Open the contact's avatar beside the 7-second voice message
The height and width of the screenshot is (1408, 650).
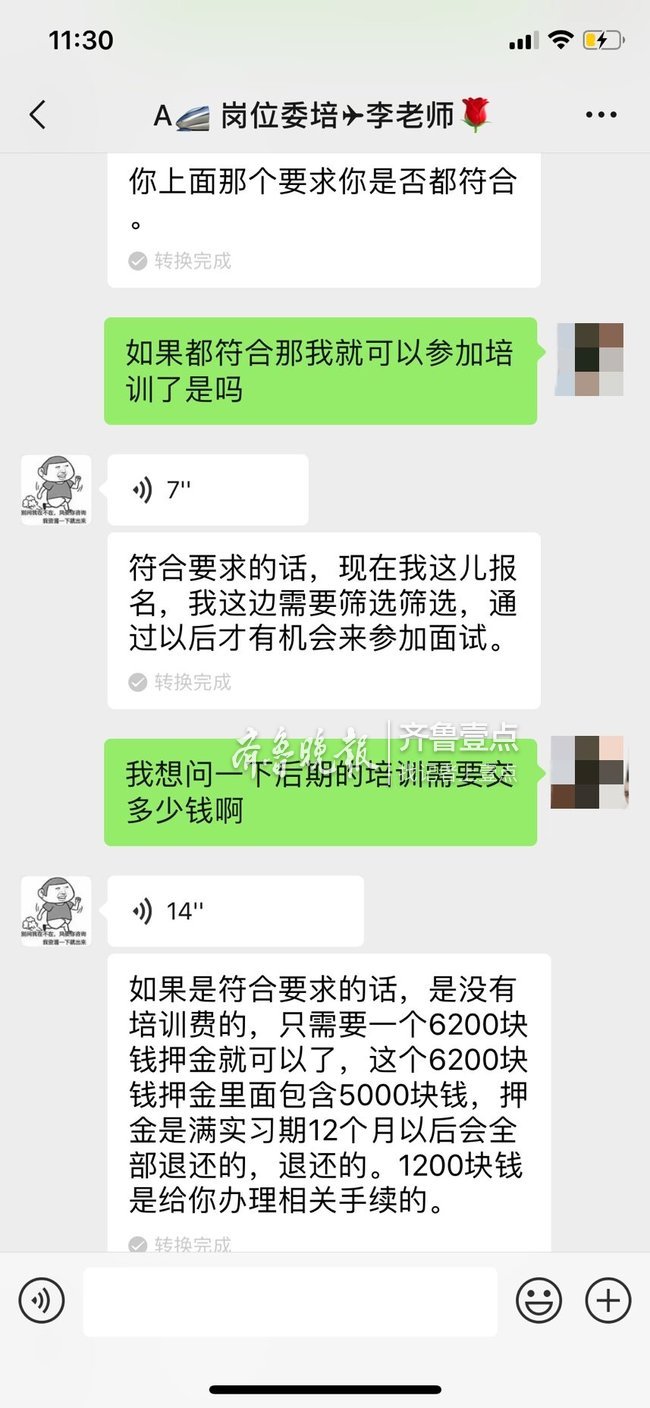coord(56,490)
